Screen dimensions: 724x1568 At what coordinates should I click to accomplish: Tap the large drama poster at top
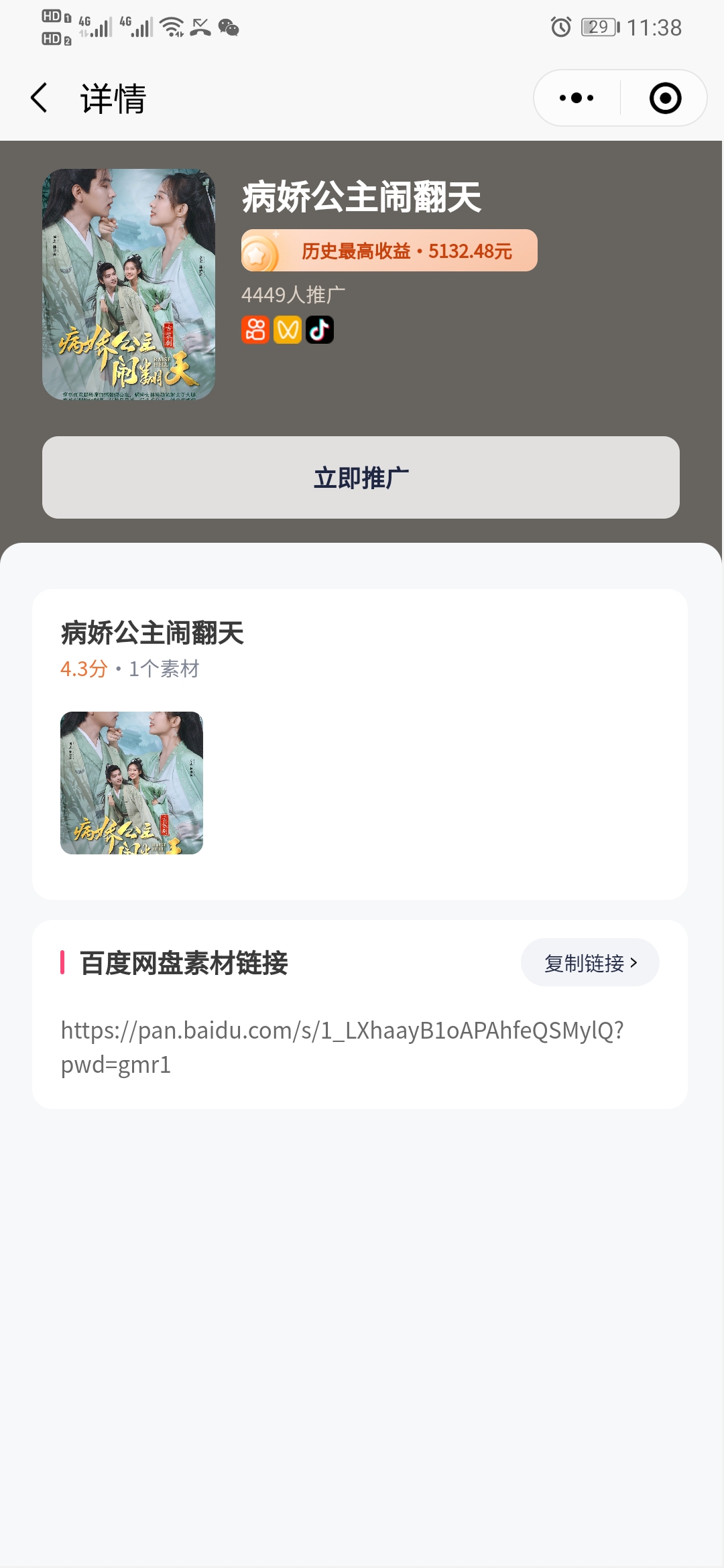[130, 285]
